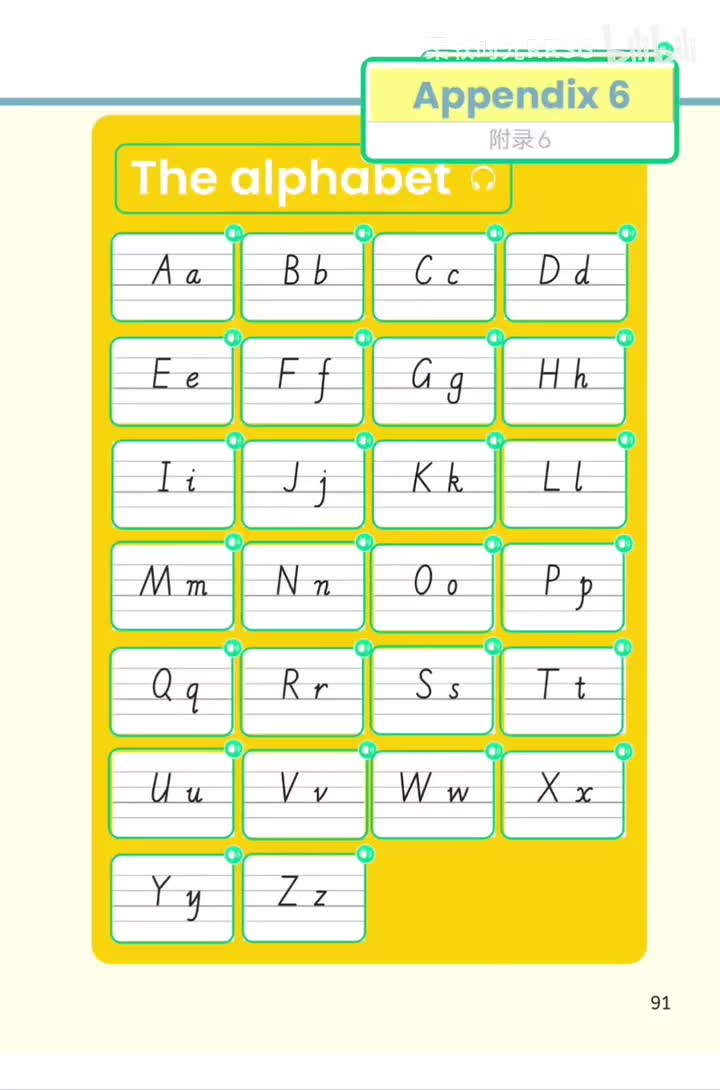Open the Ee letter card
Image resolution: width=720 pixels, height=1090 pixels.
pyautogui.click(x=172, y=381)
